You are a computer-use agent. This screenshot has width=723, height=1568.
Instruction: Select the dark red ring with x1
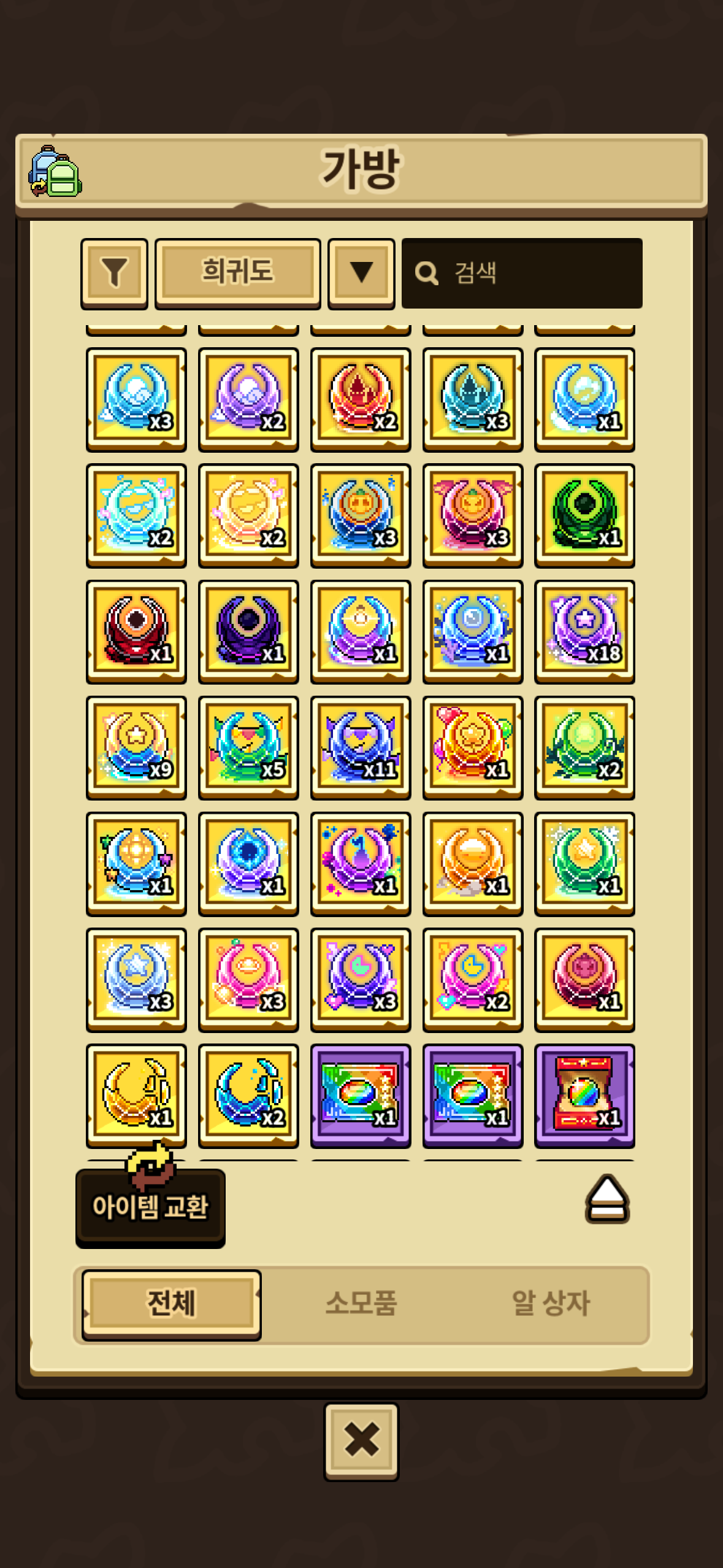pyautogui.click(x=136, y=631)
